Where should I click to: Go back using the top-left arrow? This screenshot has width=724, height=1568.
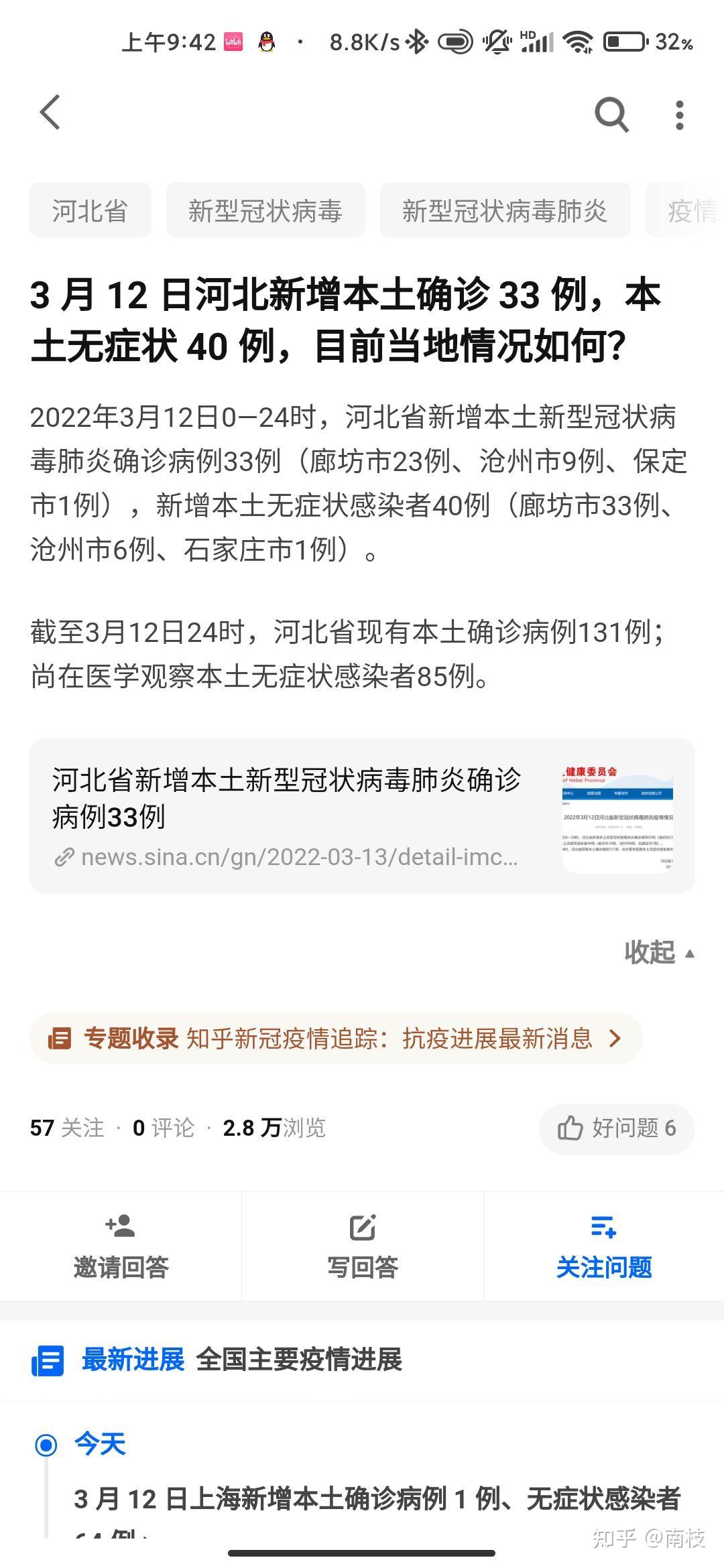click(50, 113)
